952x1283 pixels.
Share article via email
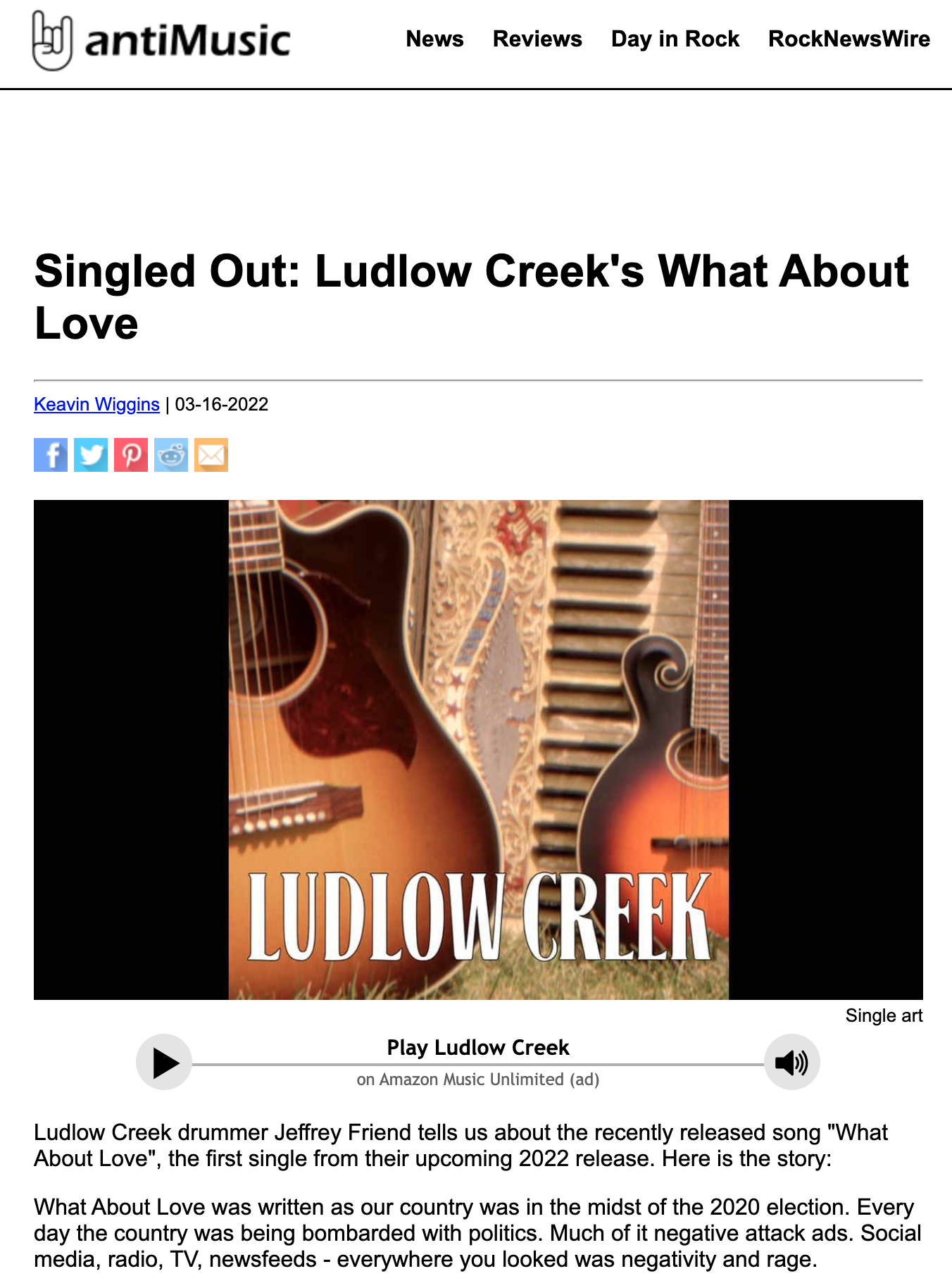coord(211,455)
